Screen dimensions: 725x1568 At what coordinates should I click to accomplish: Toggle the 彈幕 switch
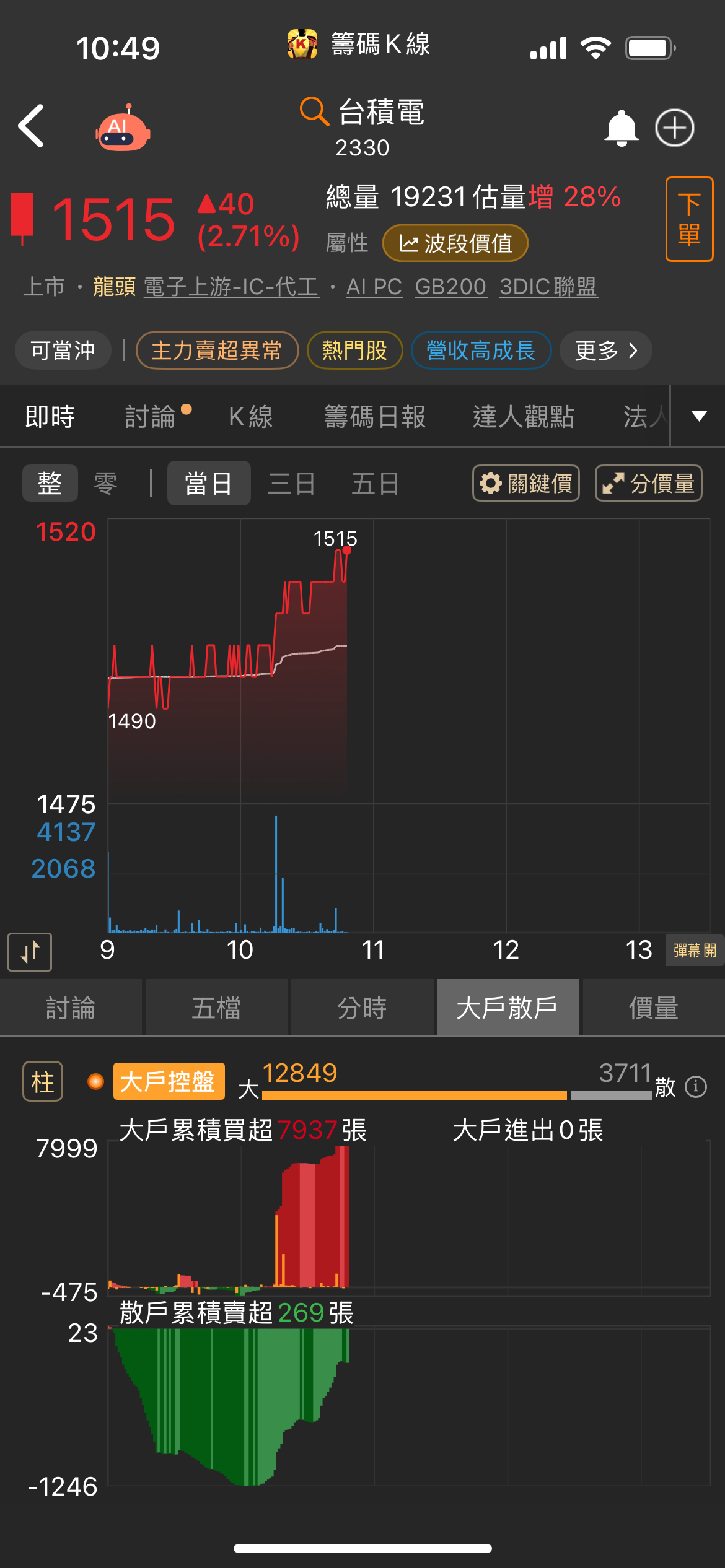pyautogui.click(x=694, y=950)
